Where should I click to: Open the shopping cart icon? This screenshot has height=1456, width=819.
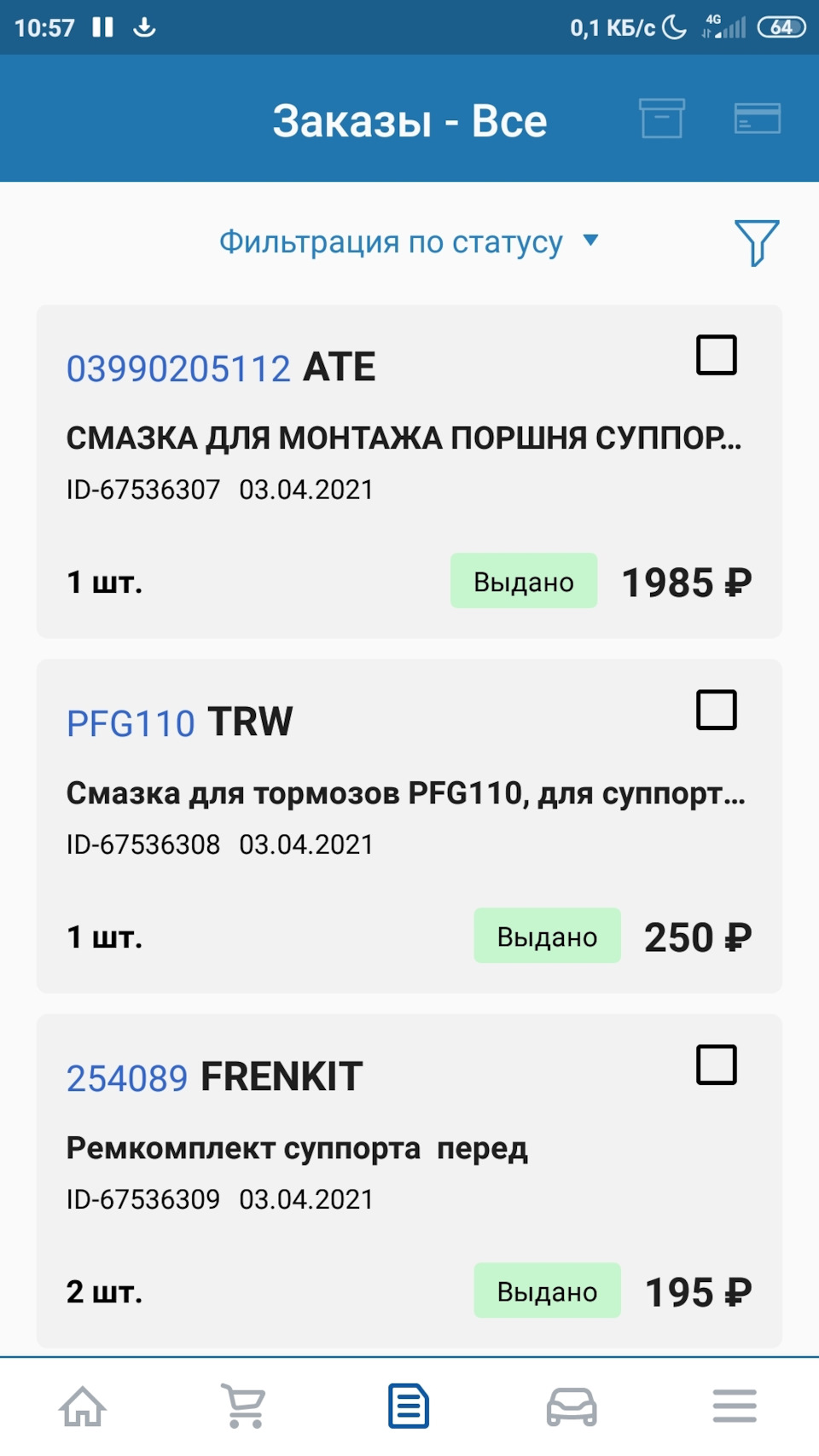click(246, 1404)
